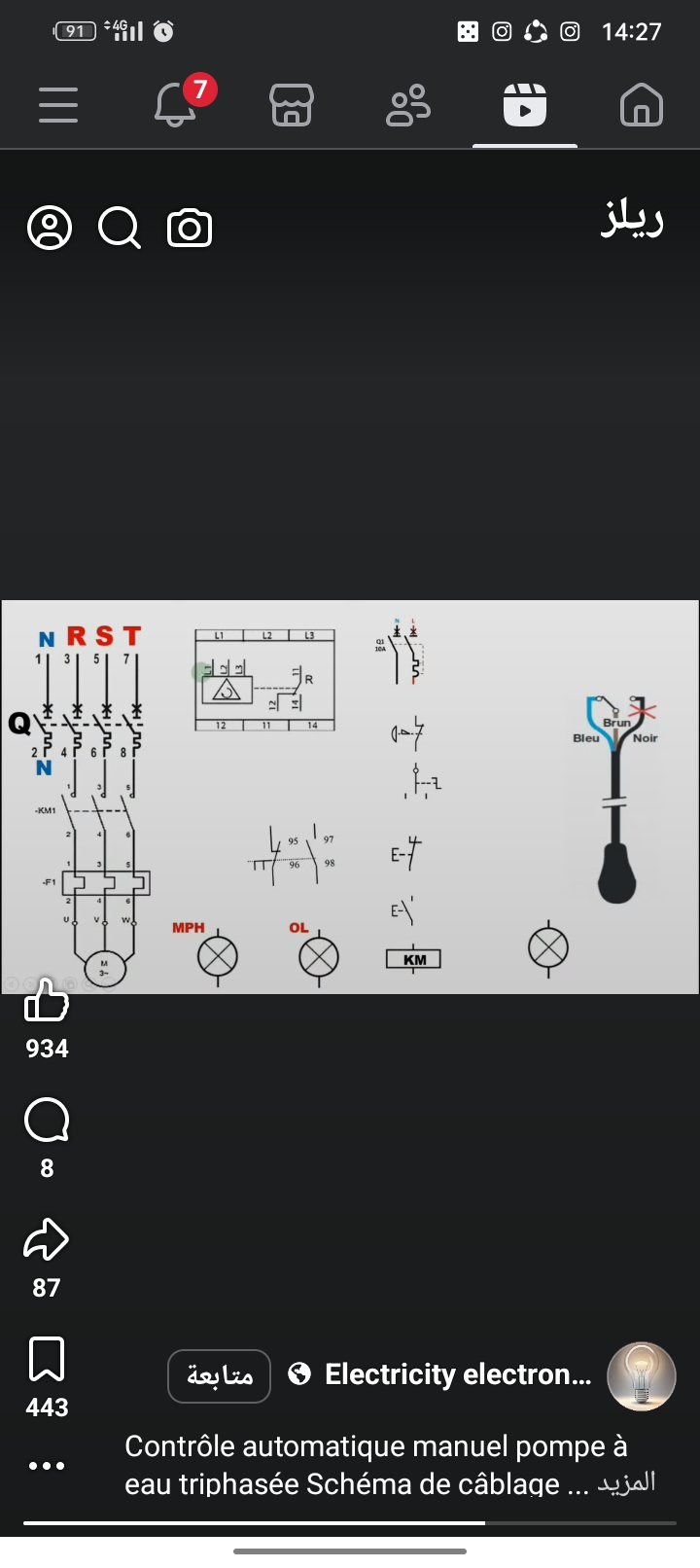Open the hamburger menu
The width and height of the screenshot is (700, 1568).
pos(58,105)
